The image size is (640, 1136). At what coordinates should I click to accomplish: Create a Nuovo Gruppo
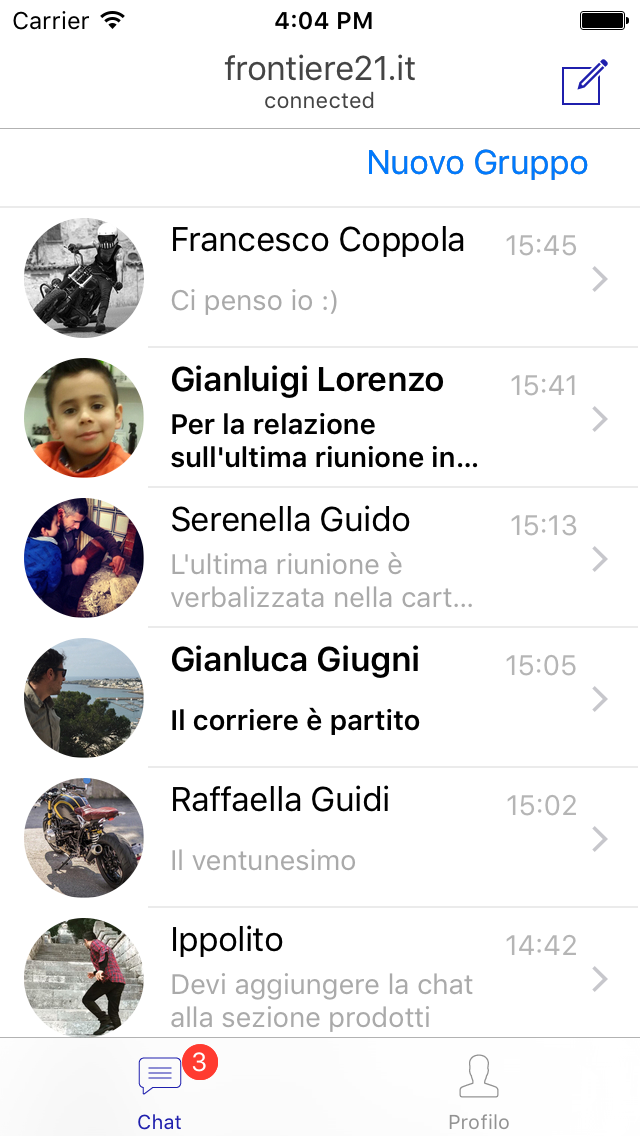coord(477,163)
